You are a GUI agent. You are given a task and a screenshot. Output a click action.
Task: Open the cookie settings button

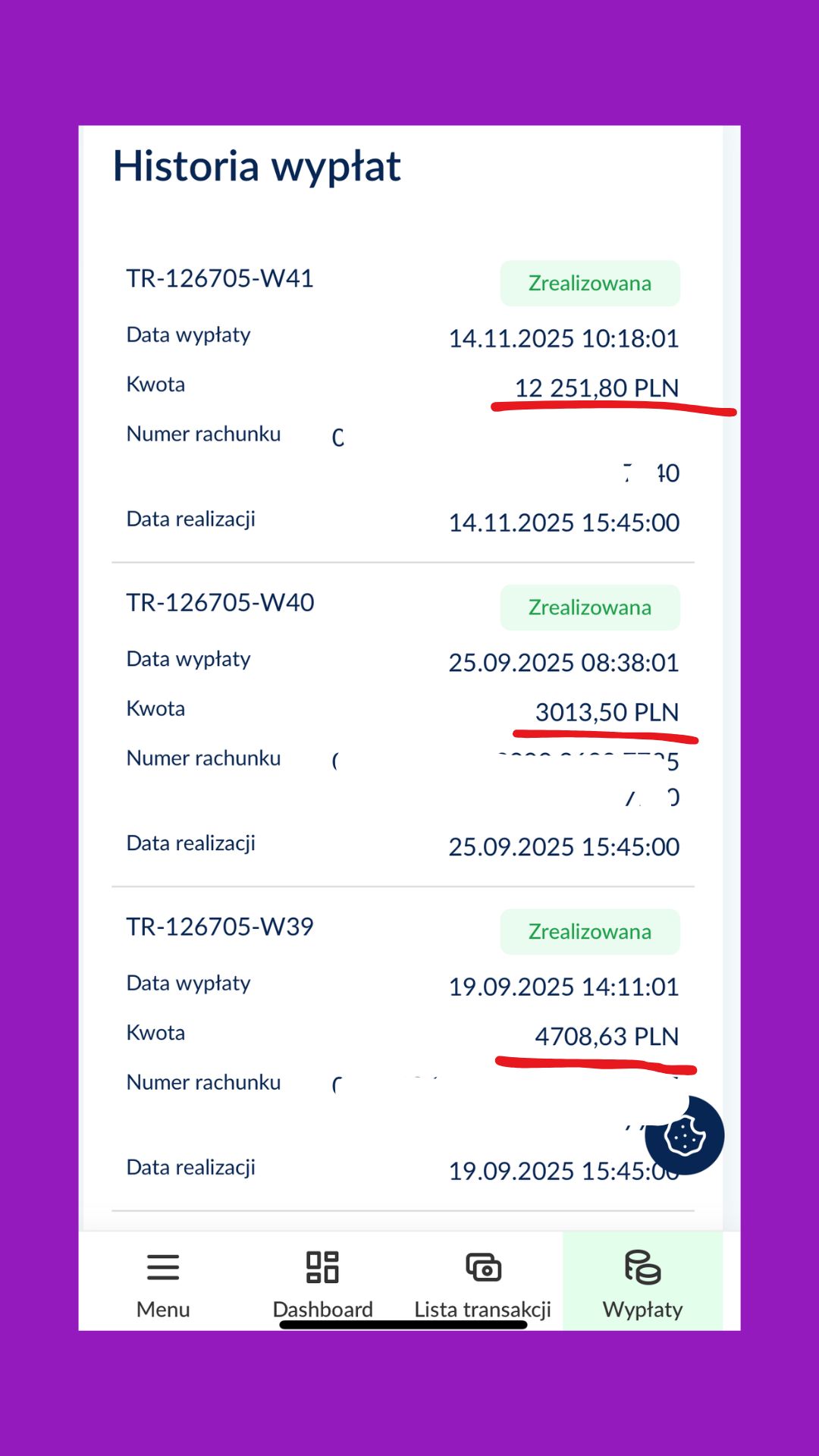(685, 1135)
